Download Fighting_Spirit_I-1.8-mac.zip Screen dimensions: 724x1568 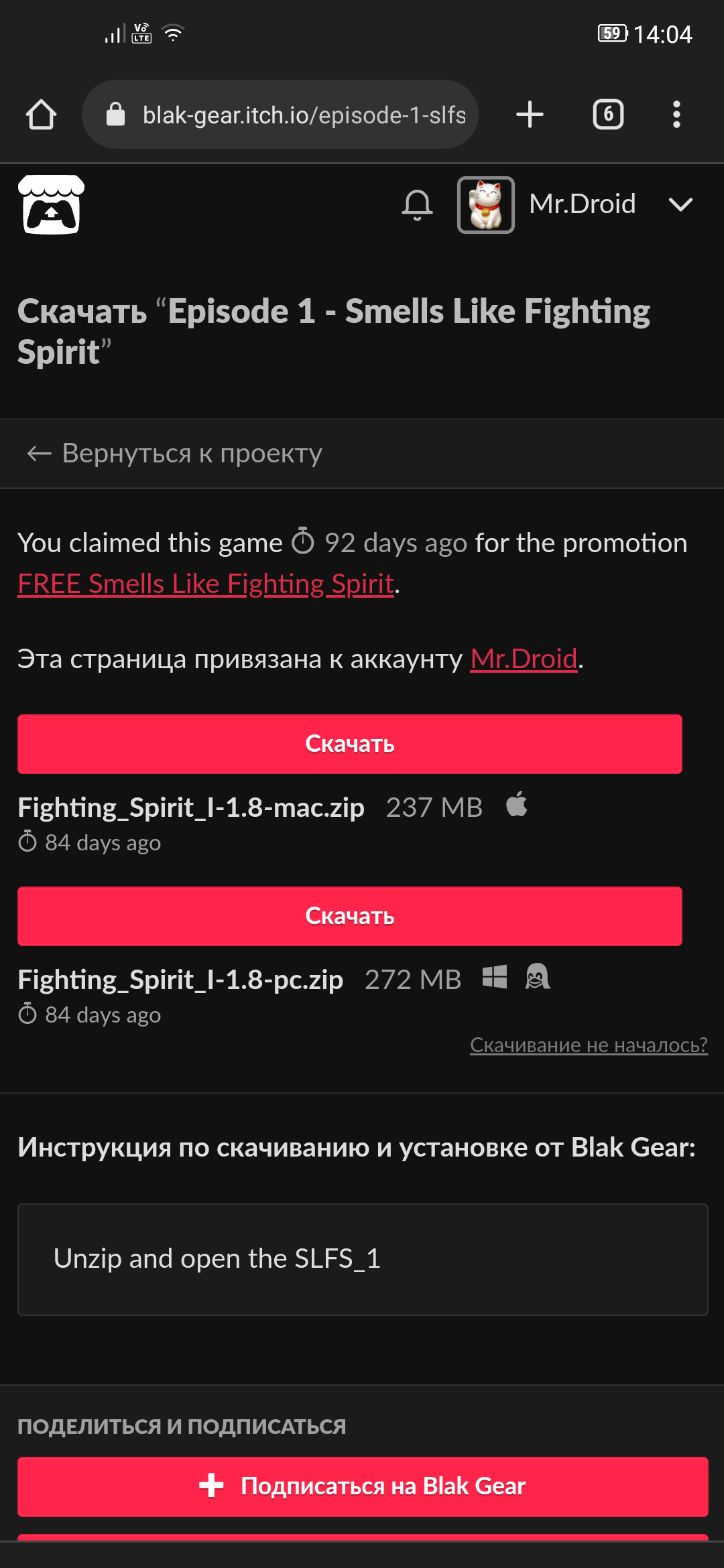349,744
